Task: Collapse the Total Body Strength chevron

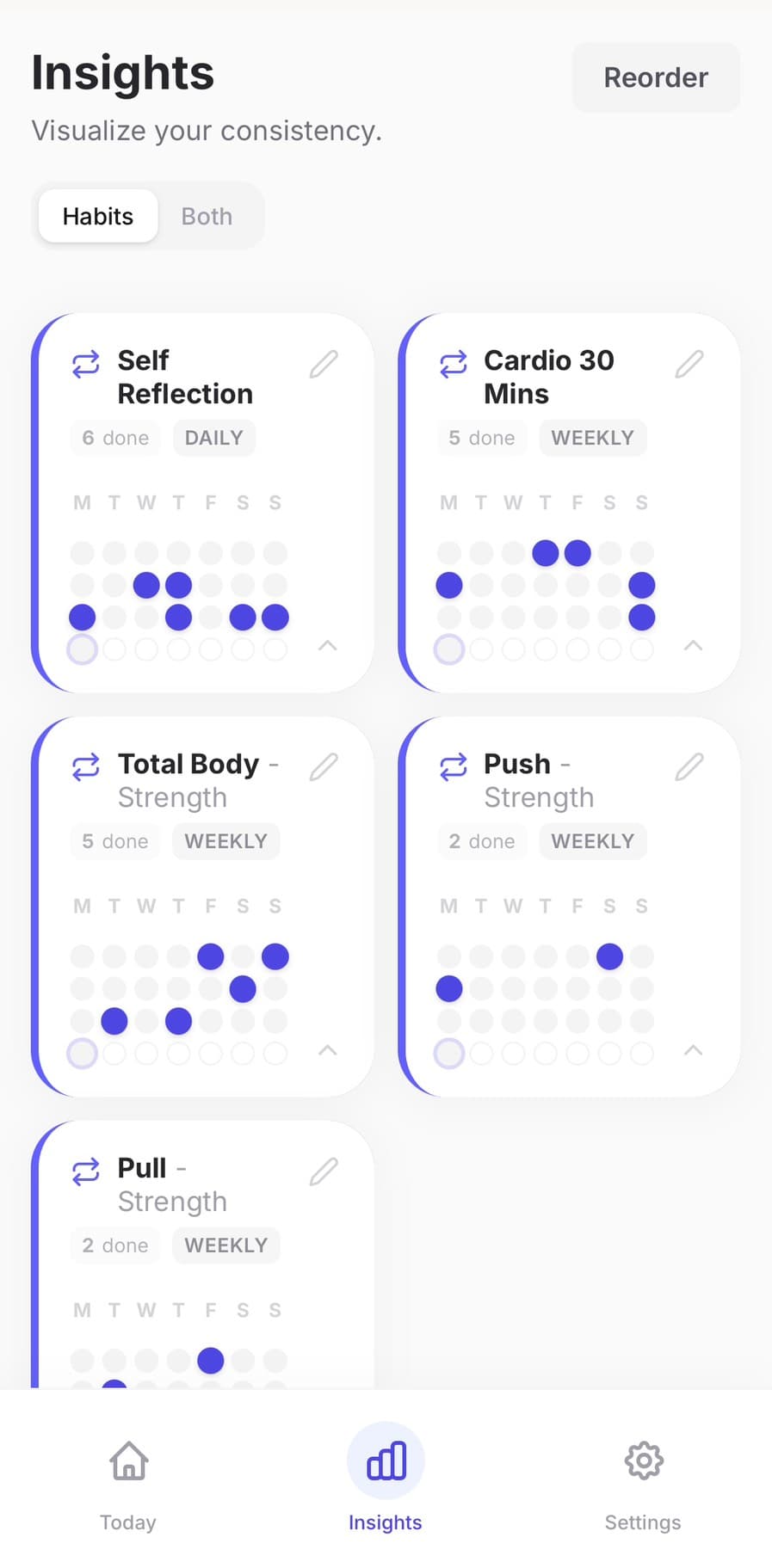Action: (x=327, y=1050)
